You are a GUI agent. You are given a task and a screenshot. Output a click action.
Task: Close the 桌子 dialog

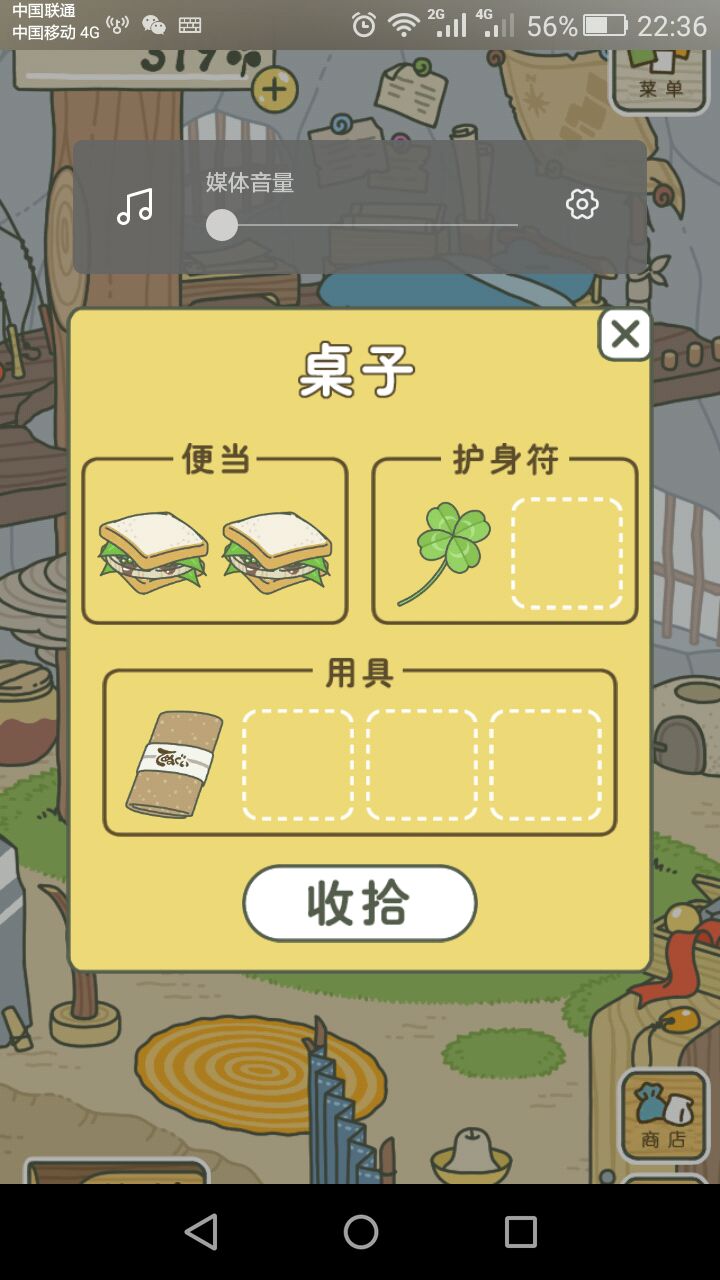(625, 334)
